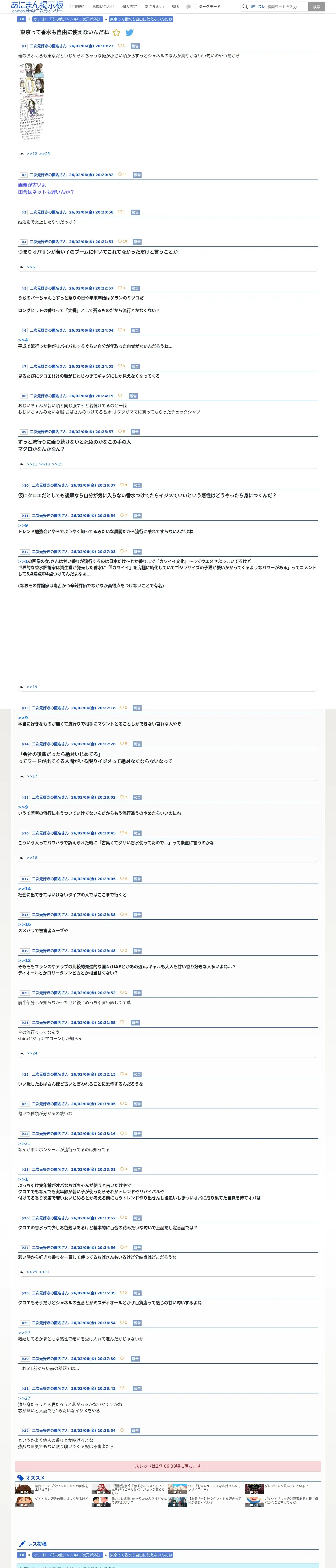Jump to reply >>25 under post 1
Image resolution: width=336 pixels, height=1568 pixels.
(44, 154)
